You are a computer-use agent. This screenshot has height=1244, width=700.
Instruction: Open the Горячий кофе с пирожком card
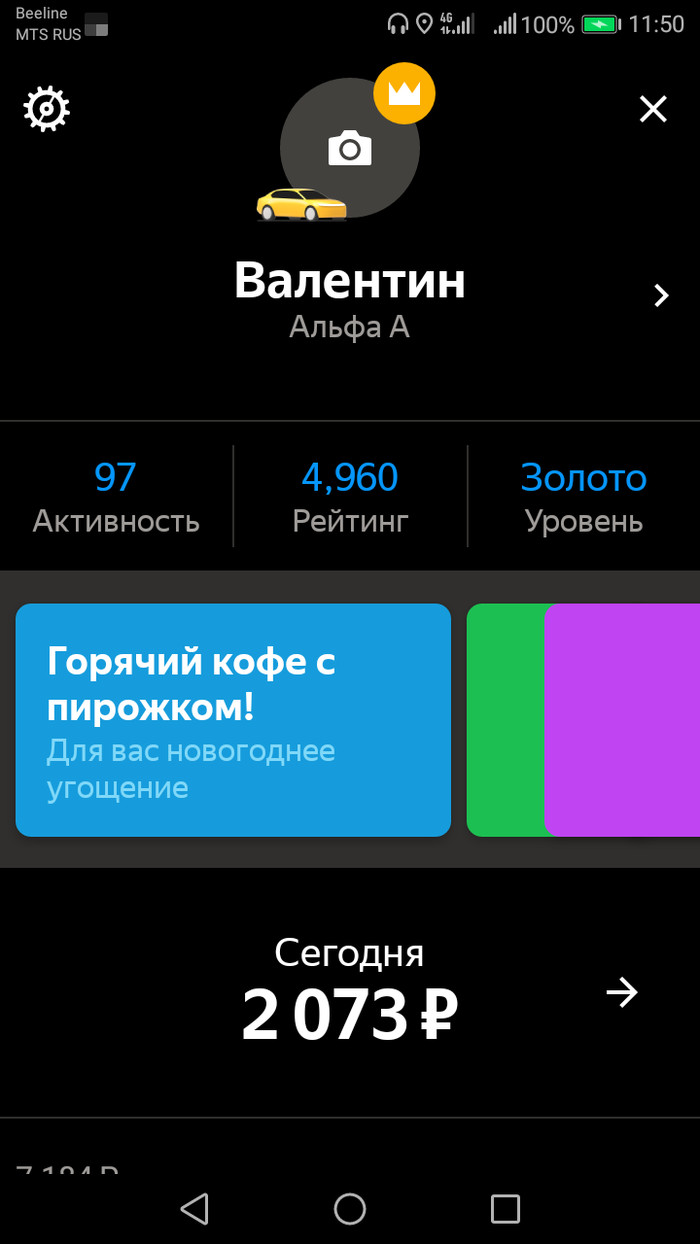tap(233, 720)
